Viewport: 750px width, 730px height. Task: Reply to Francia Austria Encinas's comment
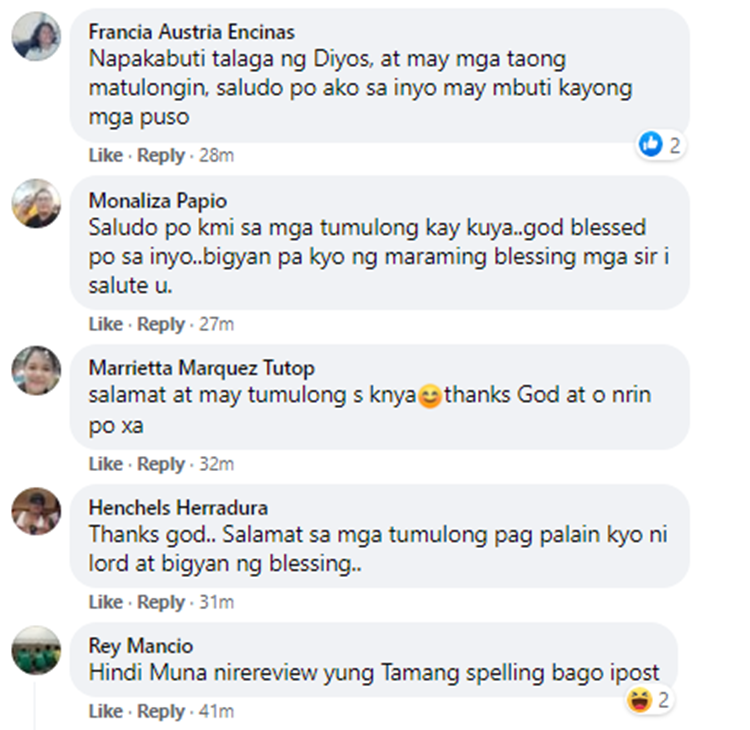(x=161, y=155)
